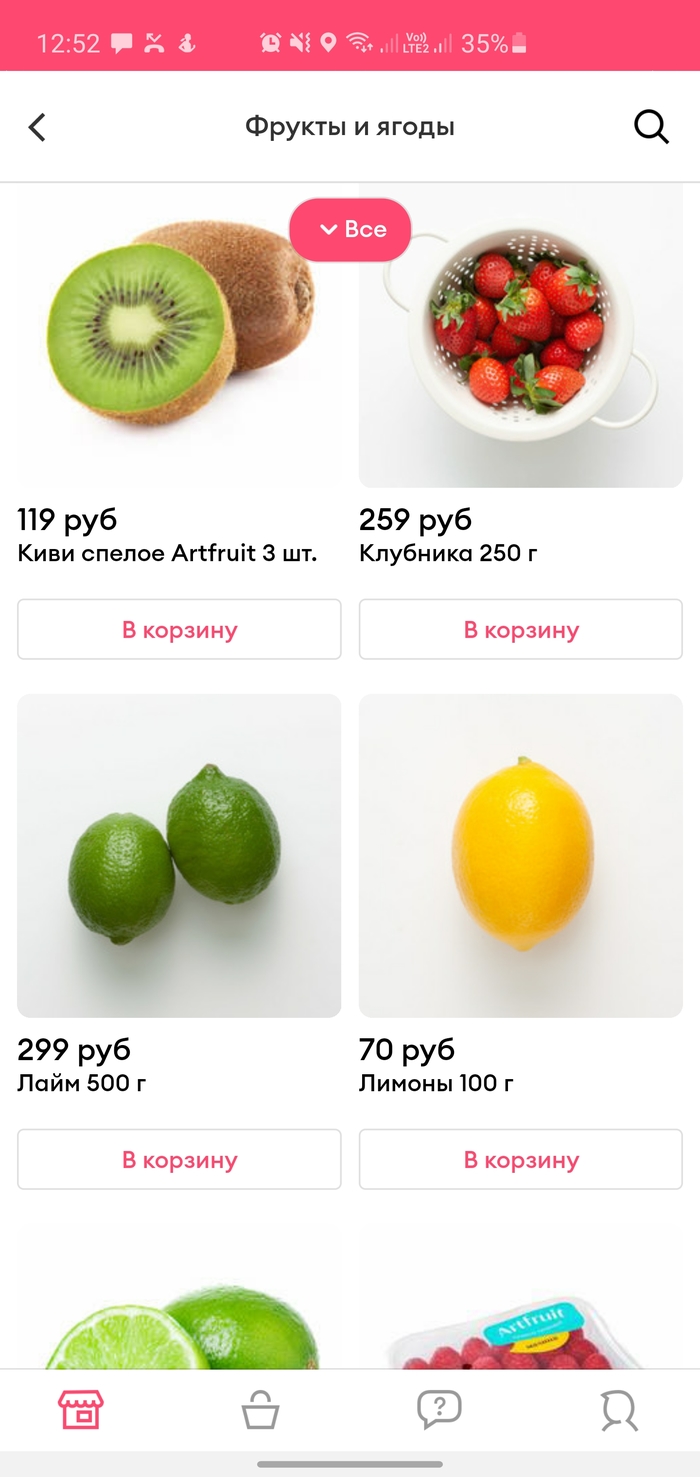Add Лайм 500 г to cart
Image resolution: width=700 pixels, height=1477 pixels.
pyautogui.click(x=180, y=1160)
